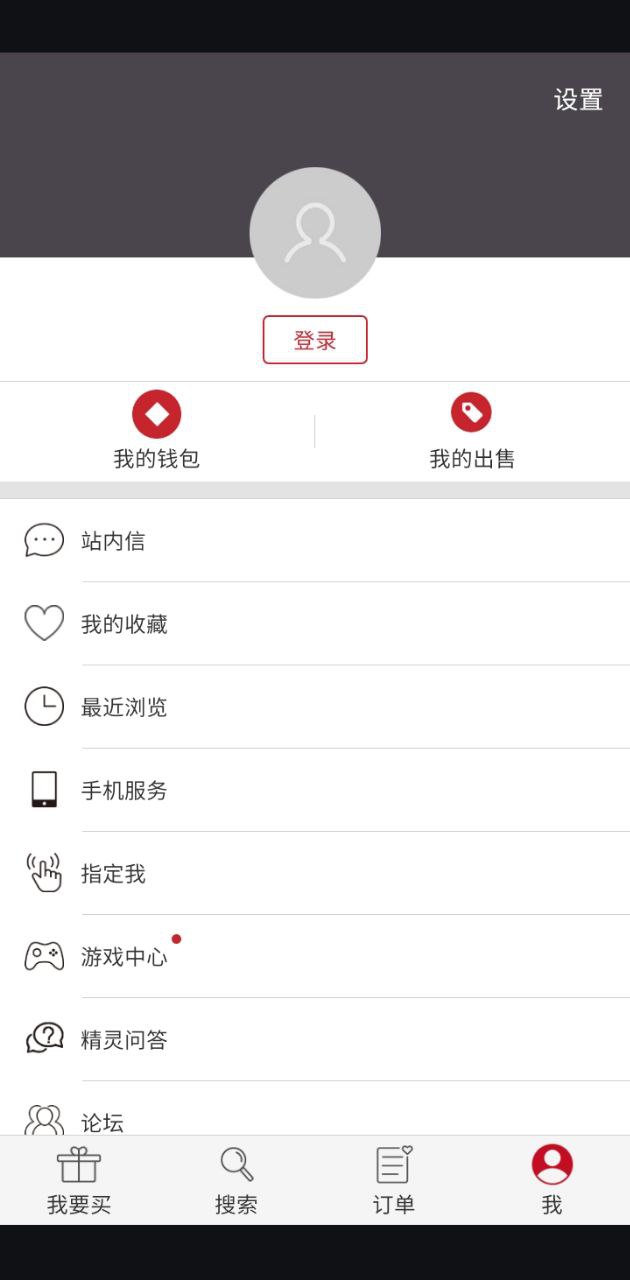Open 站内信 messages
Screen dimensions: 630x1280
coord(315,541)
